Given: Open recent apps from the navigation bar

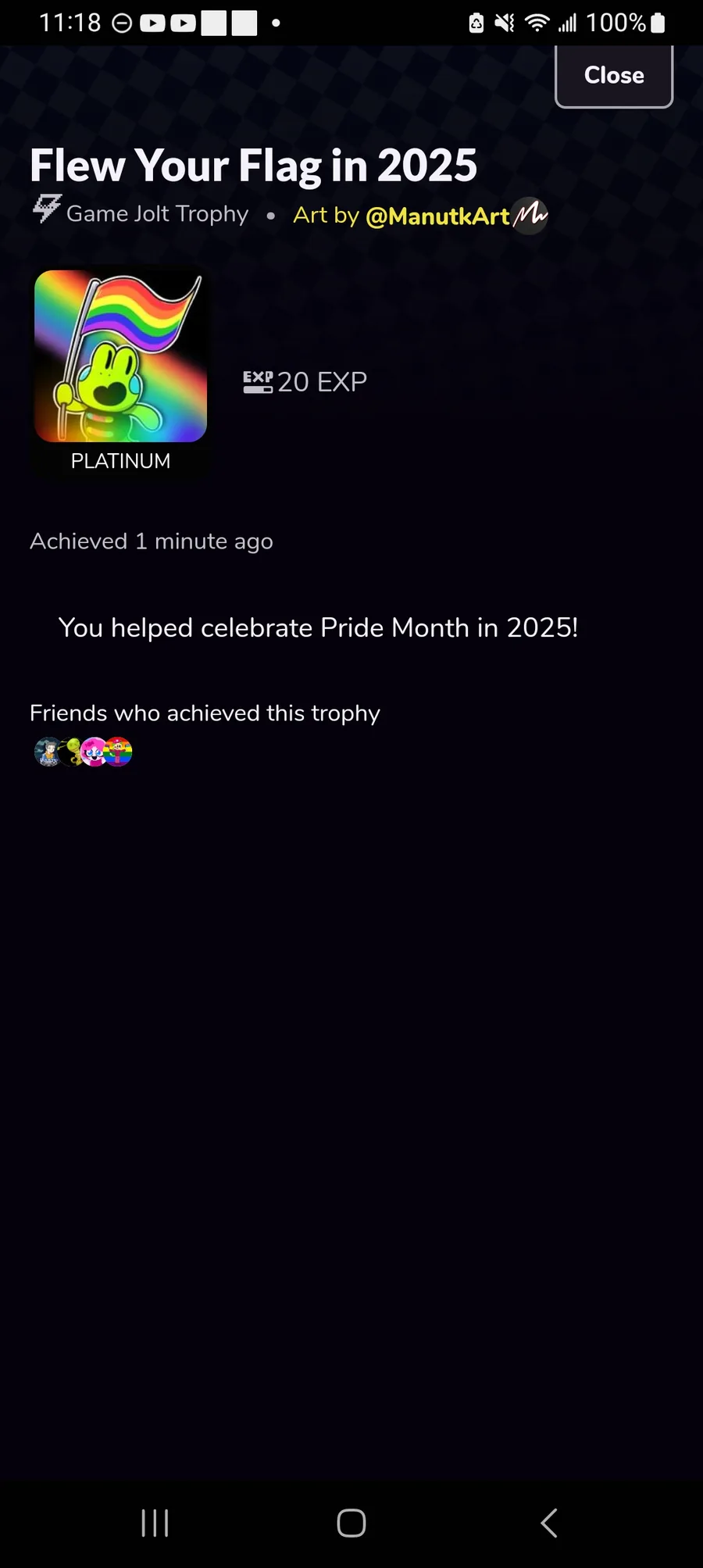Looking at the screenshot, I should [155, 1523].
